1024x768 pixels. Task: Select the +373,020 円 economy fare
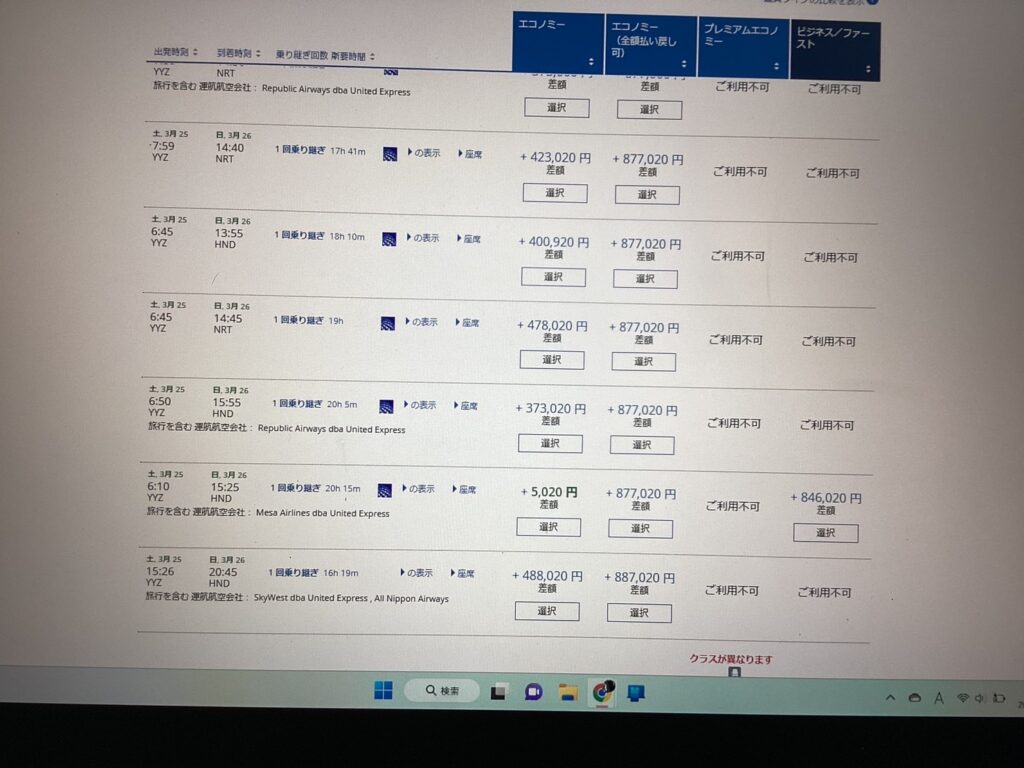coord(550,443)
